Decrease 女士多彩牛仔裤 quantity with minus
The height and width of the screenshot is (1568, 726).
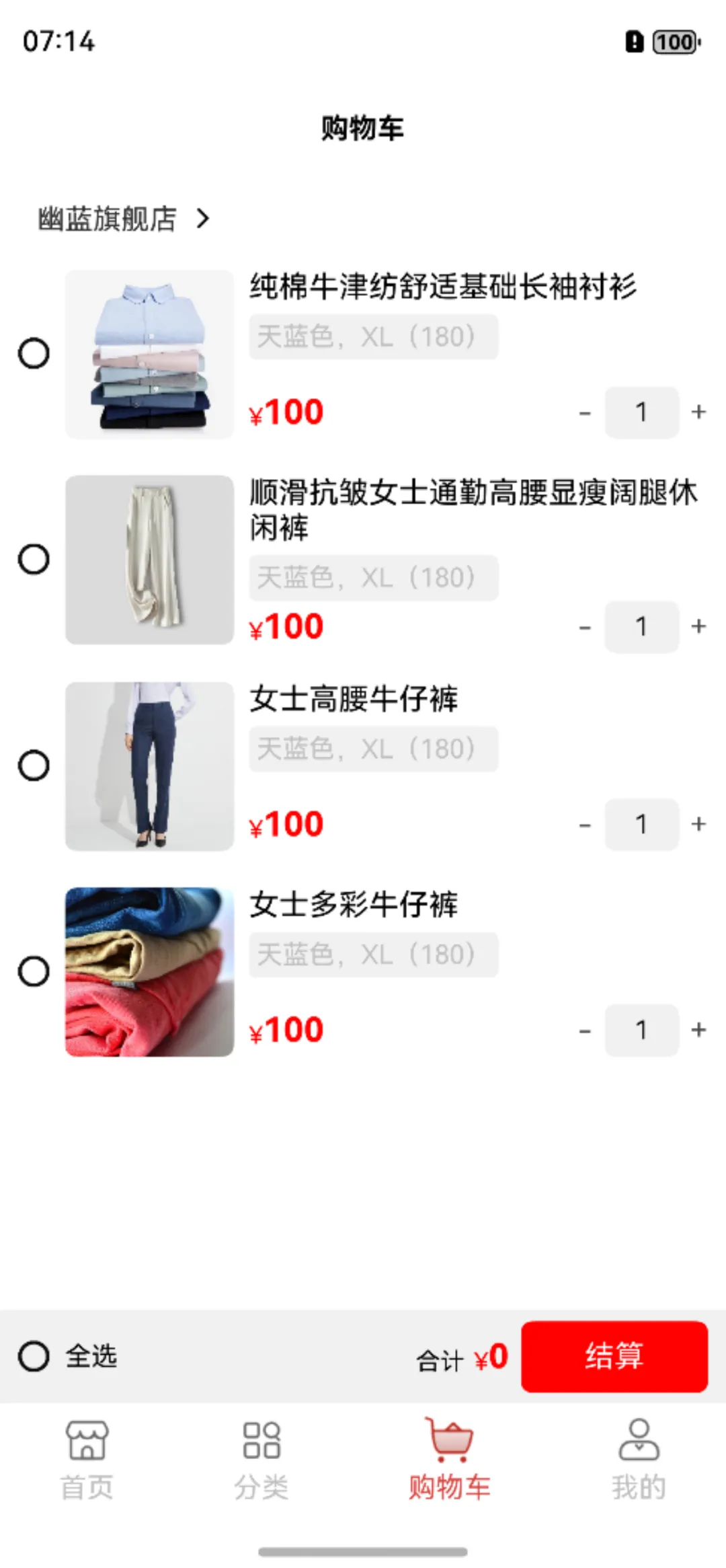[x=584, y=1030]
